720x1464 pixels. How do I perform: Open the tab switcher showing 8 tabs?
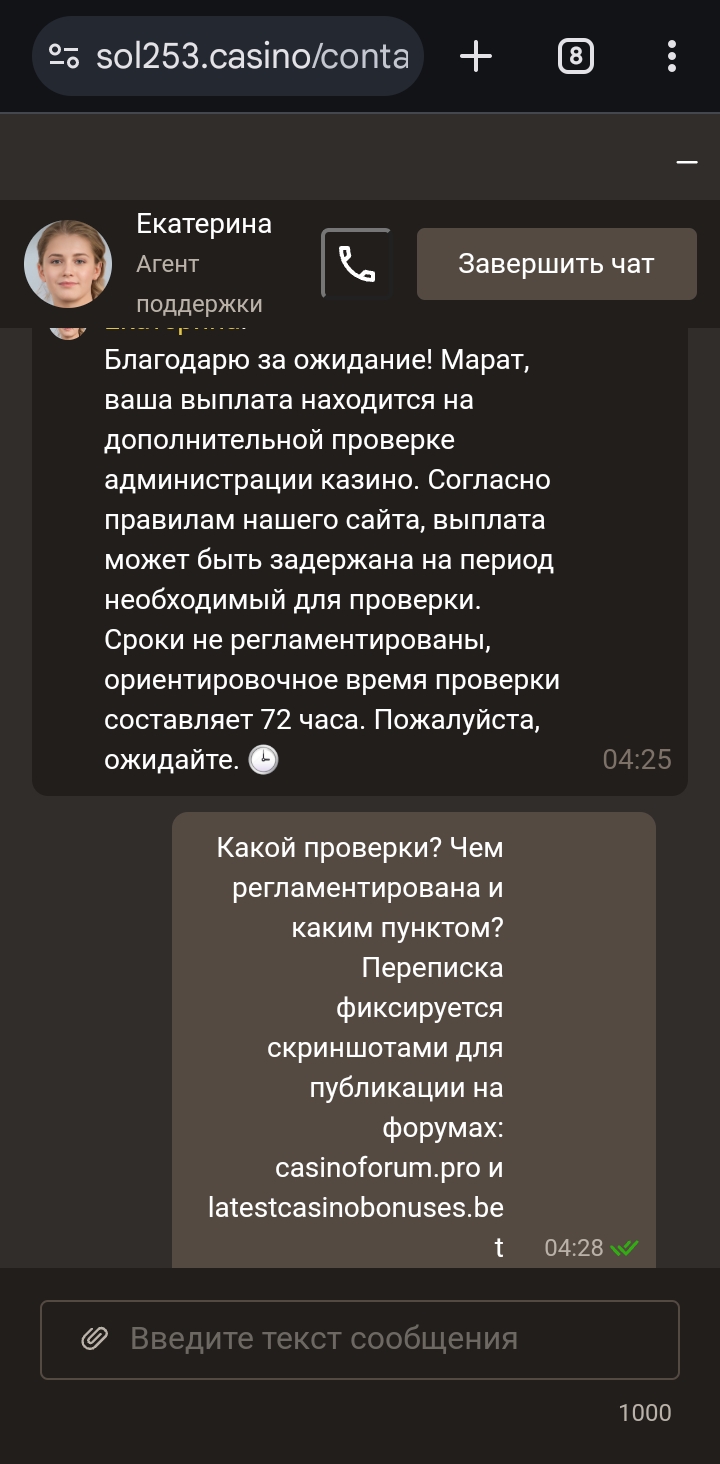click(x=575, y=56)
